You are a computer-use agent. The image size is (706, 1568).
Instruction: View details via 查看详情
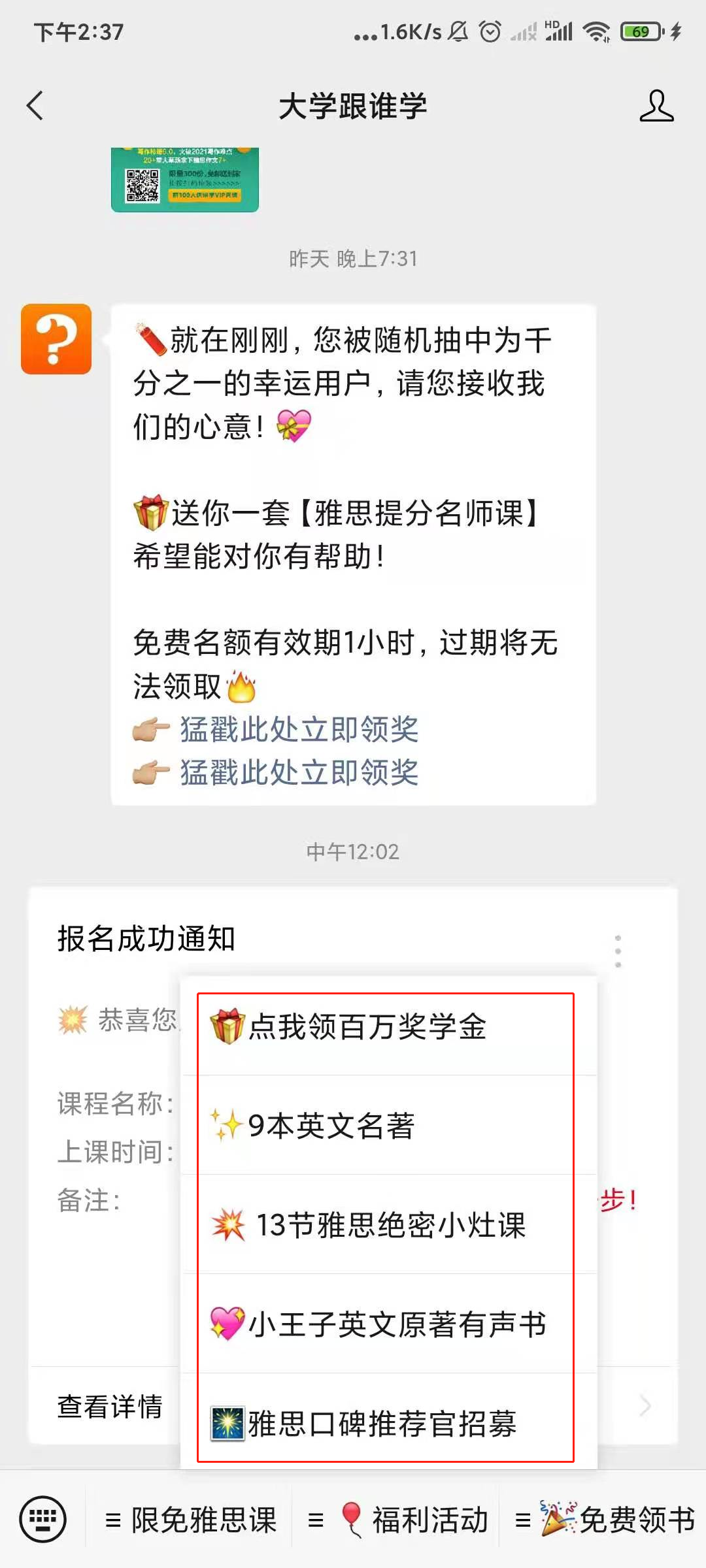coord(110,1406)
